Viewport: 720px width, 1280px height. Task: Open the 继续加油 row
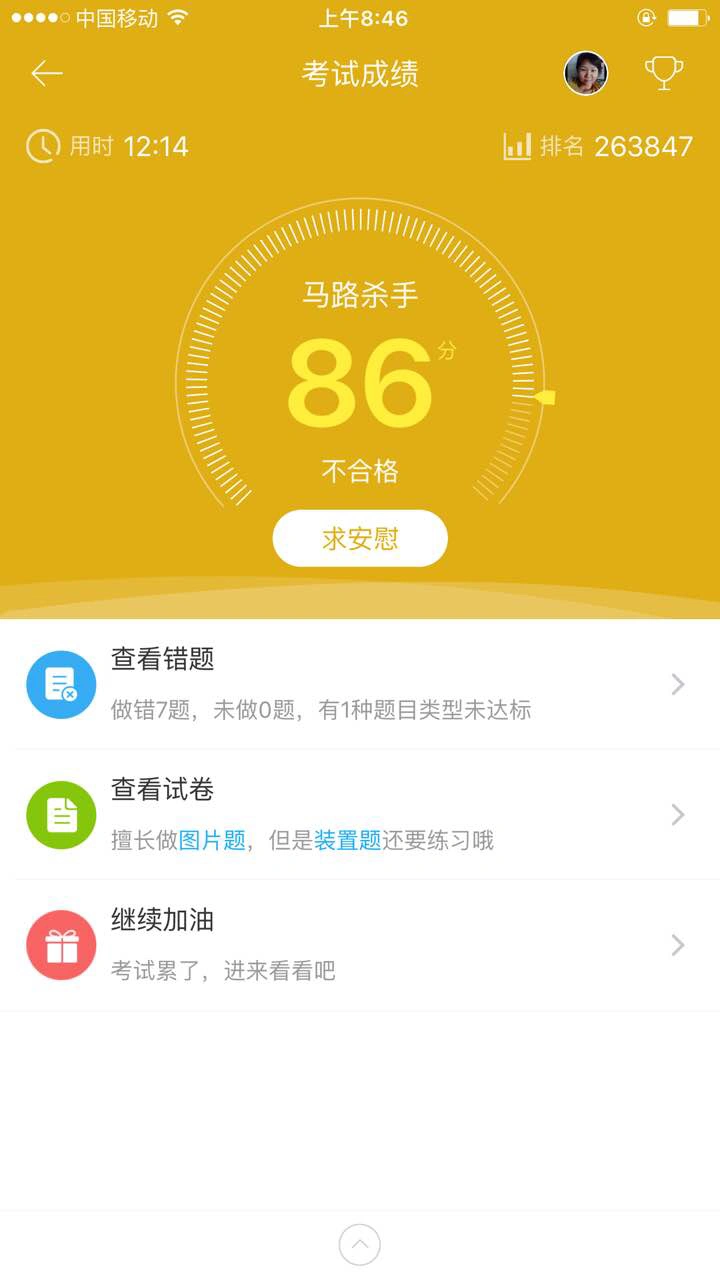click(x=360, y=945)
